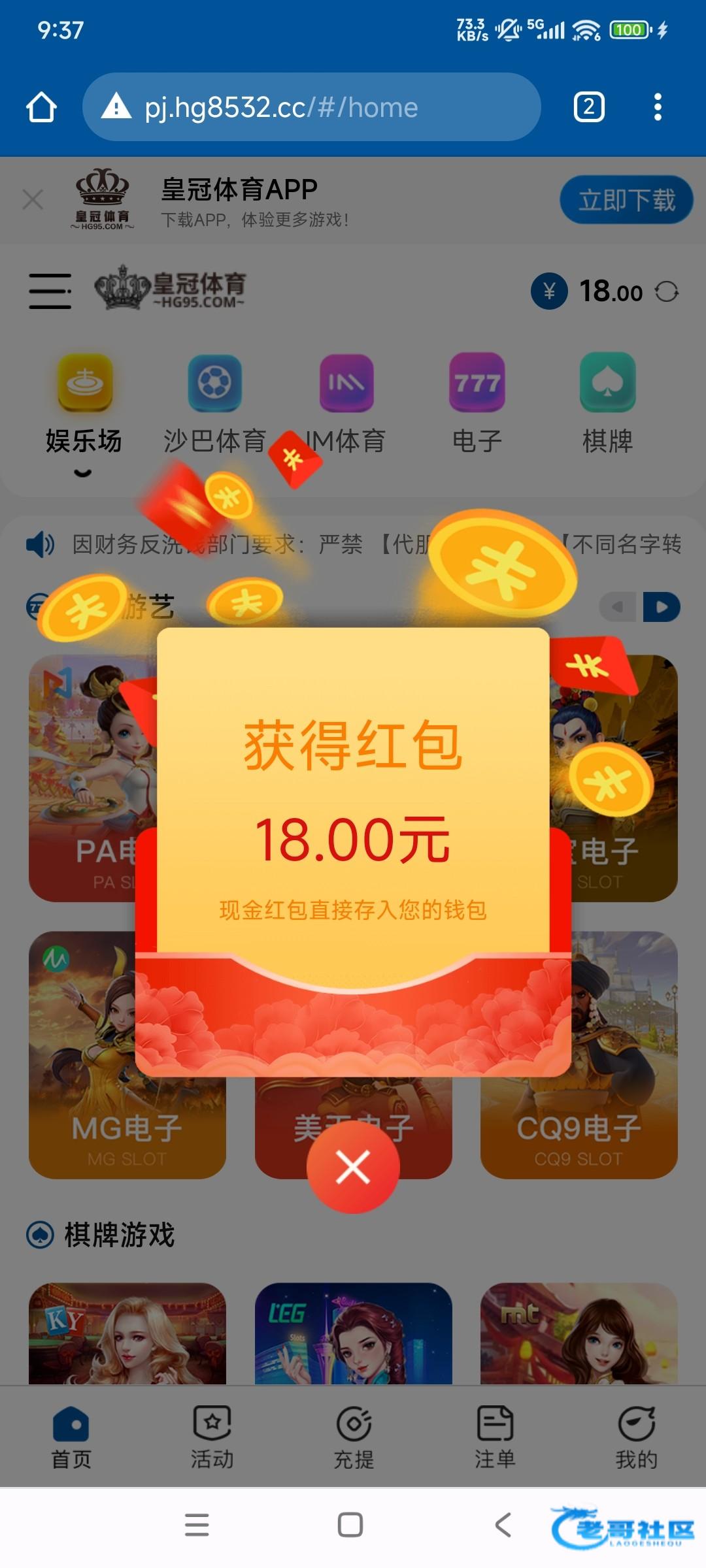This screenshot has height=1568, width=706.
Task: Refresh the wallet balance
Action: (666, 291)
